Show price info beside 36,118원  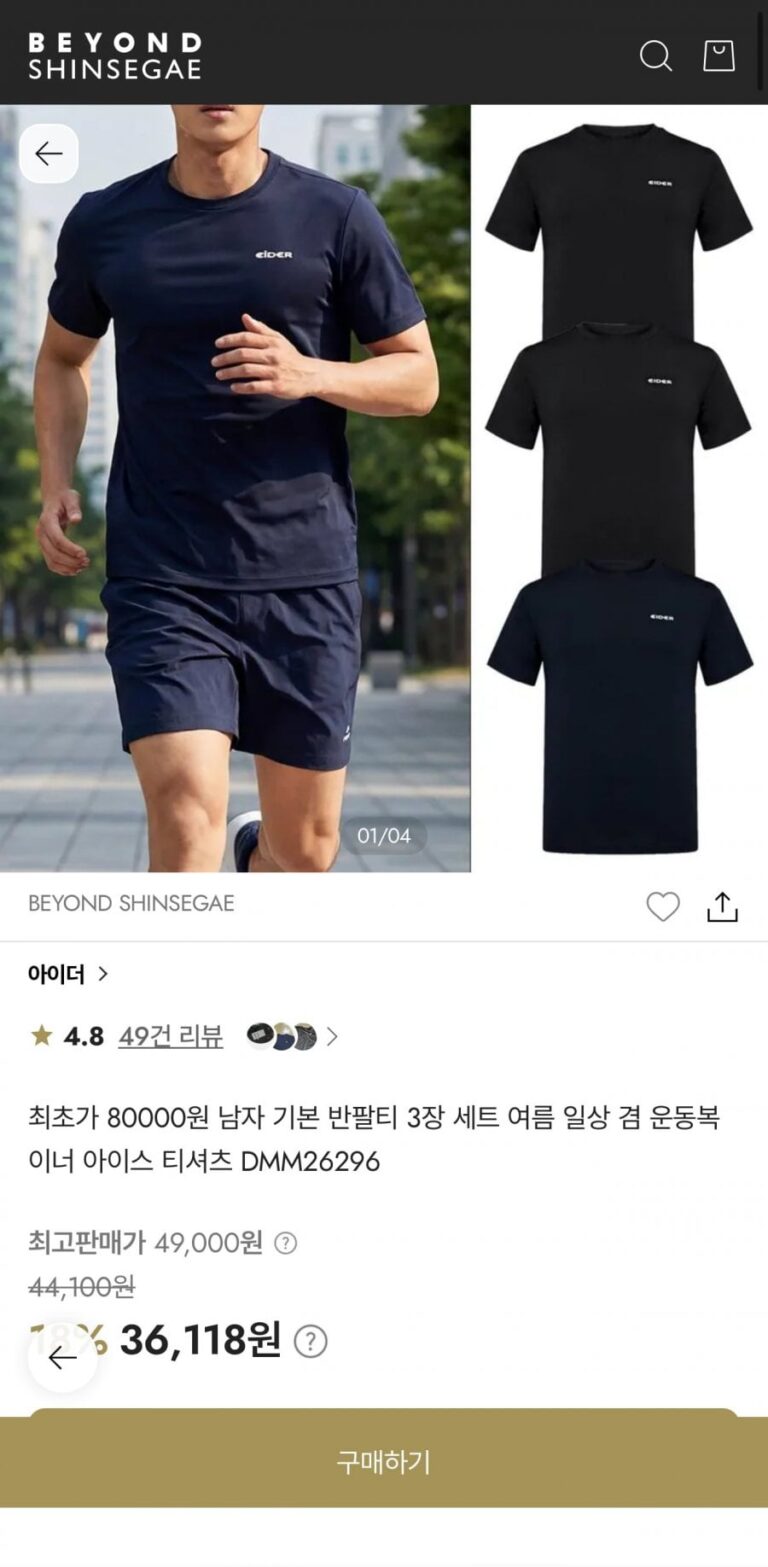(310, 1341)
